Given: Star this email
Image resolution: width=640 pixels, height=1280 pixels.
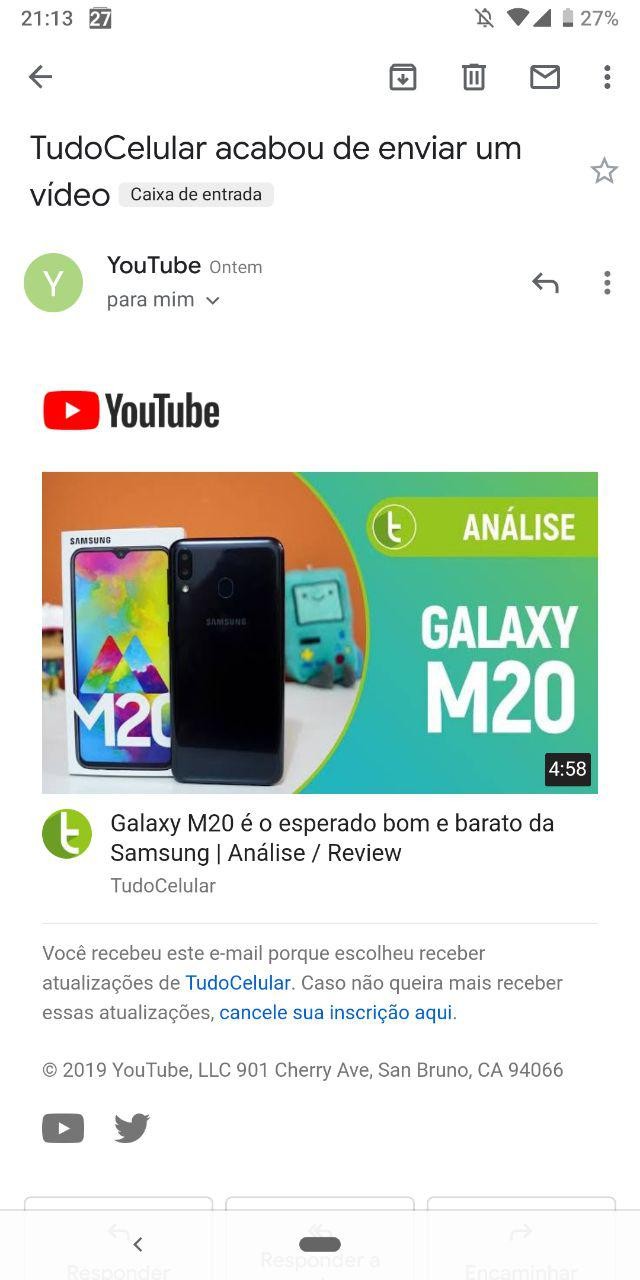Looking at the screenshot, I should pyautogui.click(x=604, y=171).
